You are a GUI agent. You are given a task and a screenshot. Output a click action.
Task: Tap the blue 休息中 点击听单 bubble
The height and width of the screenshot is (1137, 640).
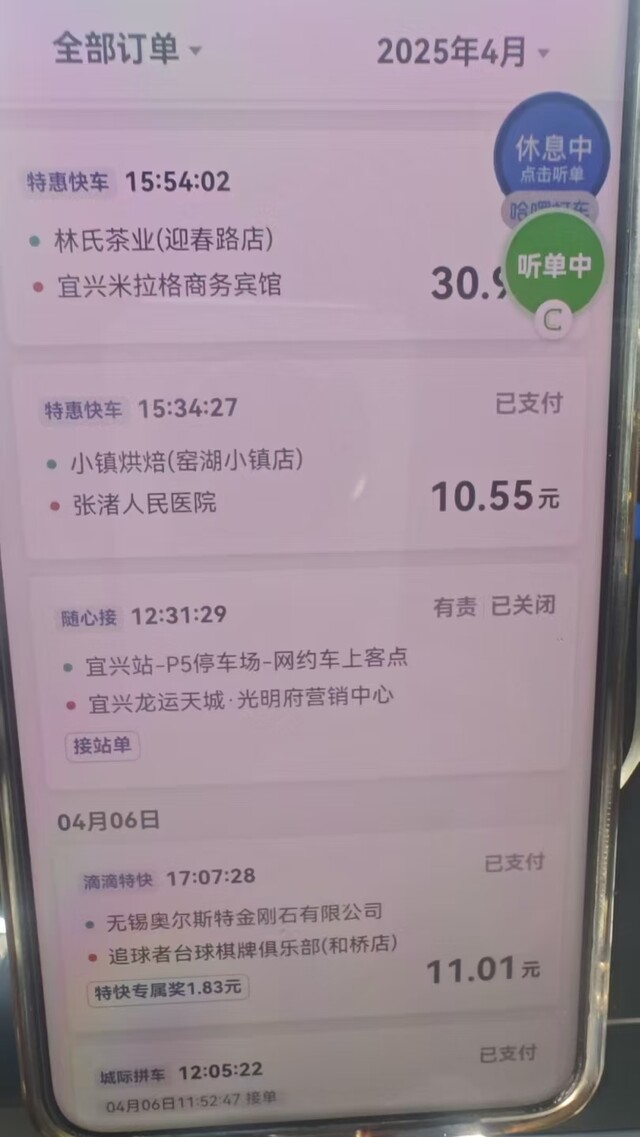(553, 152)
